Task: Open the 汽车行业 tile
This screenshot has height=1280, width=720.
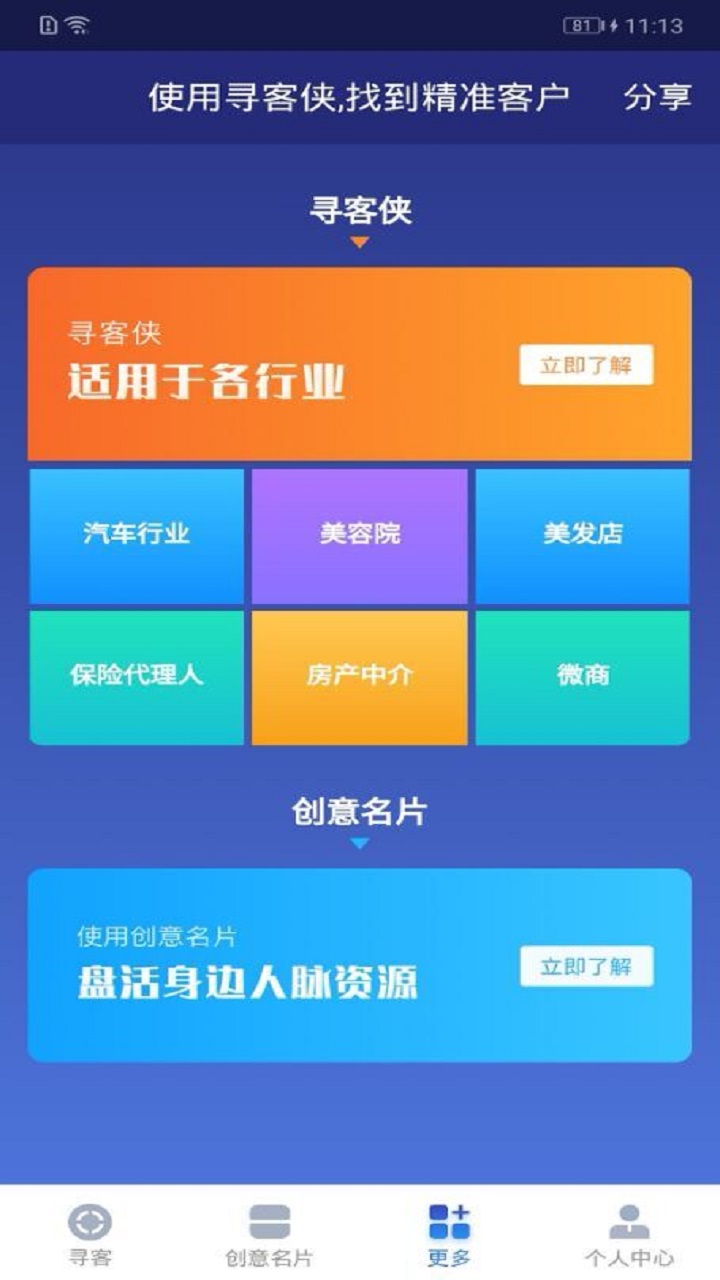Action: (x=137, y=535)
